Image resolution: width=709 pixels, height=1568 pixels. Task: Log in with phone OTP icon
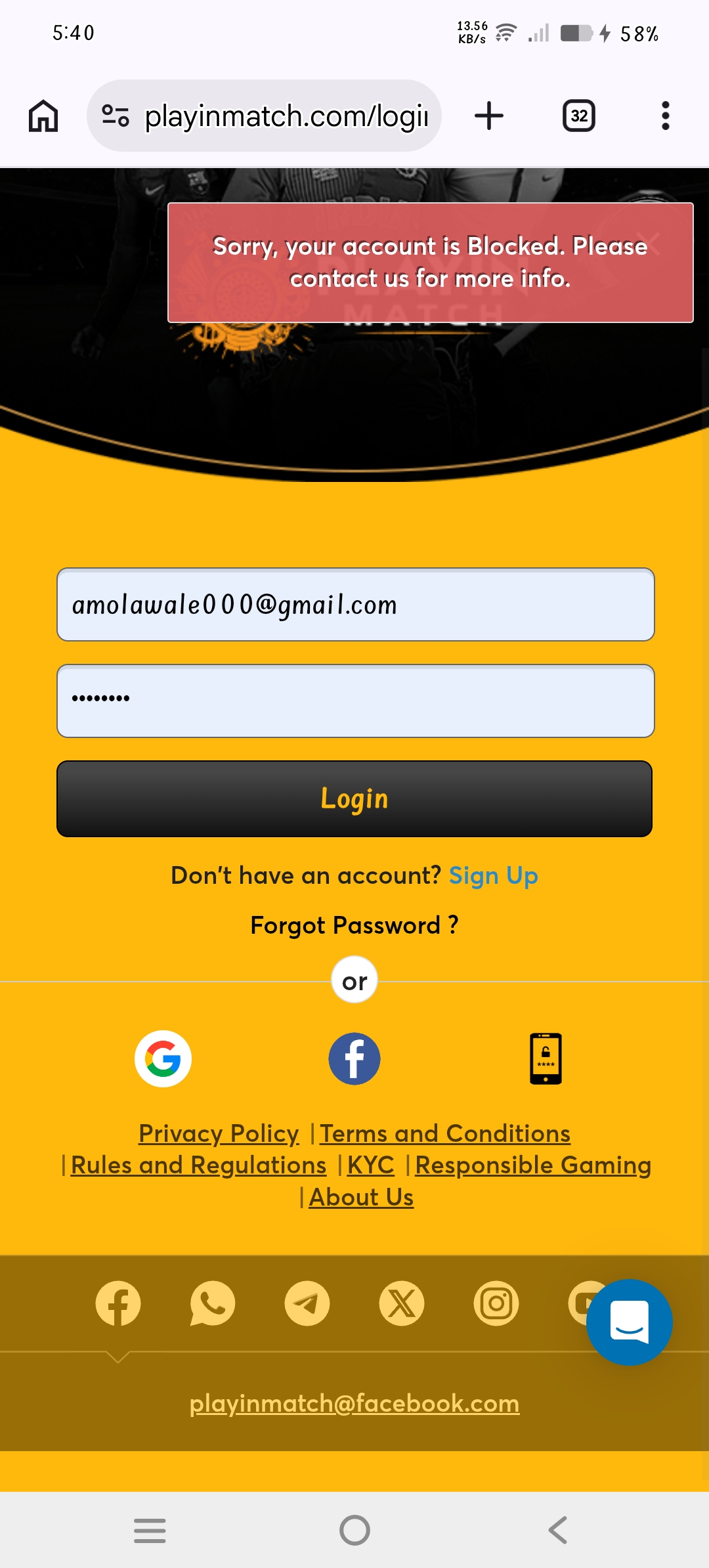(x=546, y=1058)
